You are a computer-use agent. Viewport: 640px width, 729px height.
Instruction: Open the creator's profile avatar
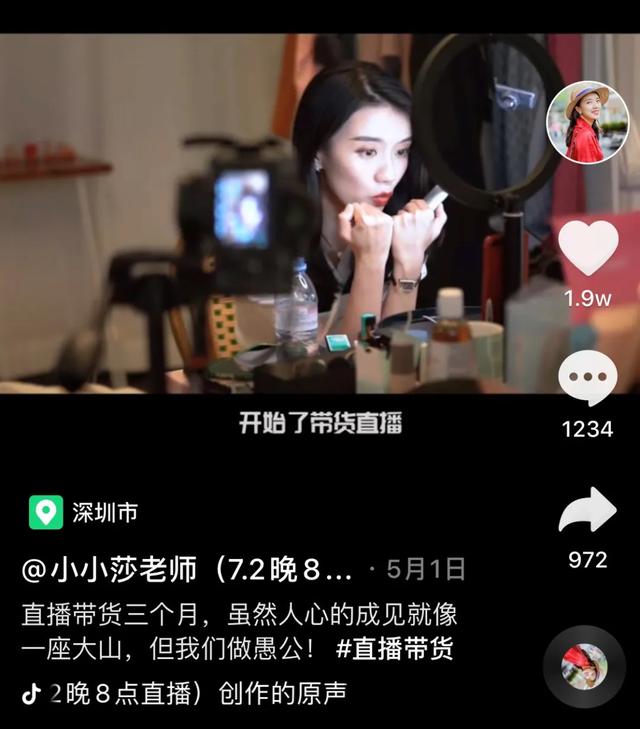(x=587, y=121)
